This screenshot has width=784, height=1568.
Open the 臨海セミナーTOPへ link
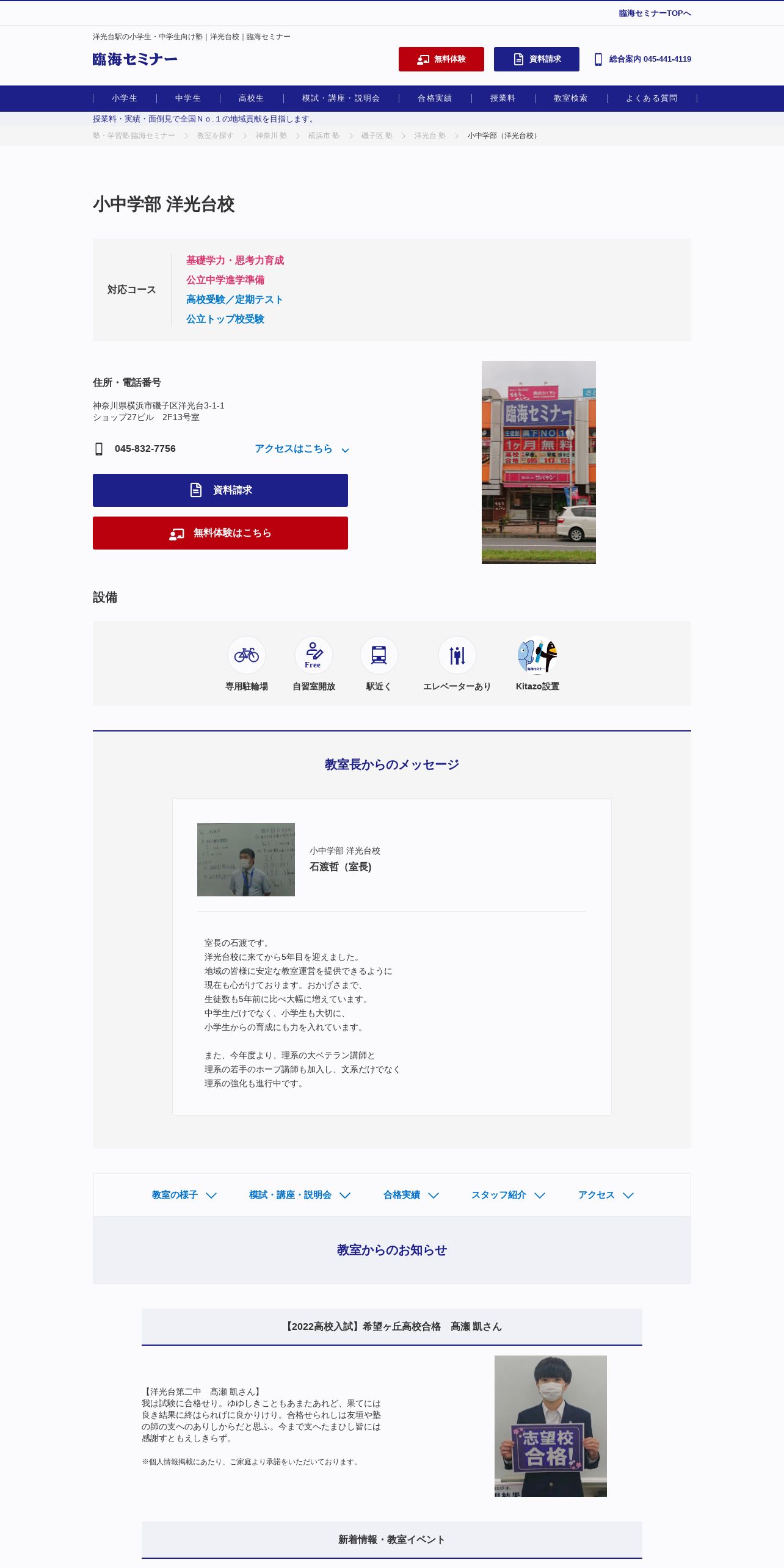[x=655, y=13]
